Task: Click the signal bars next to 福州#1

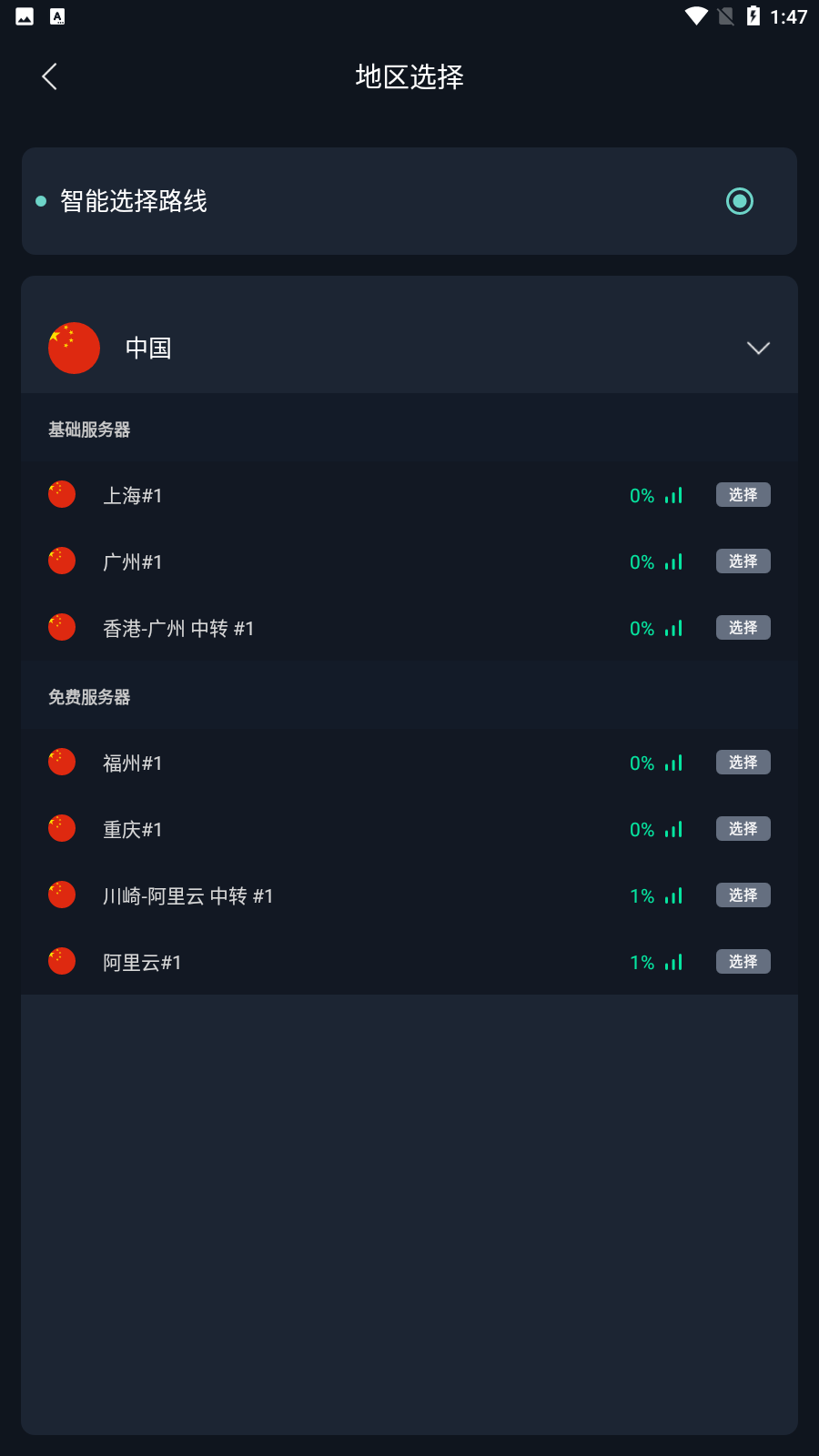Action: pos(672,763)
